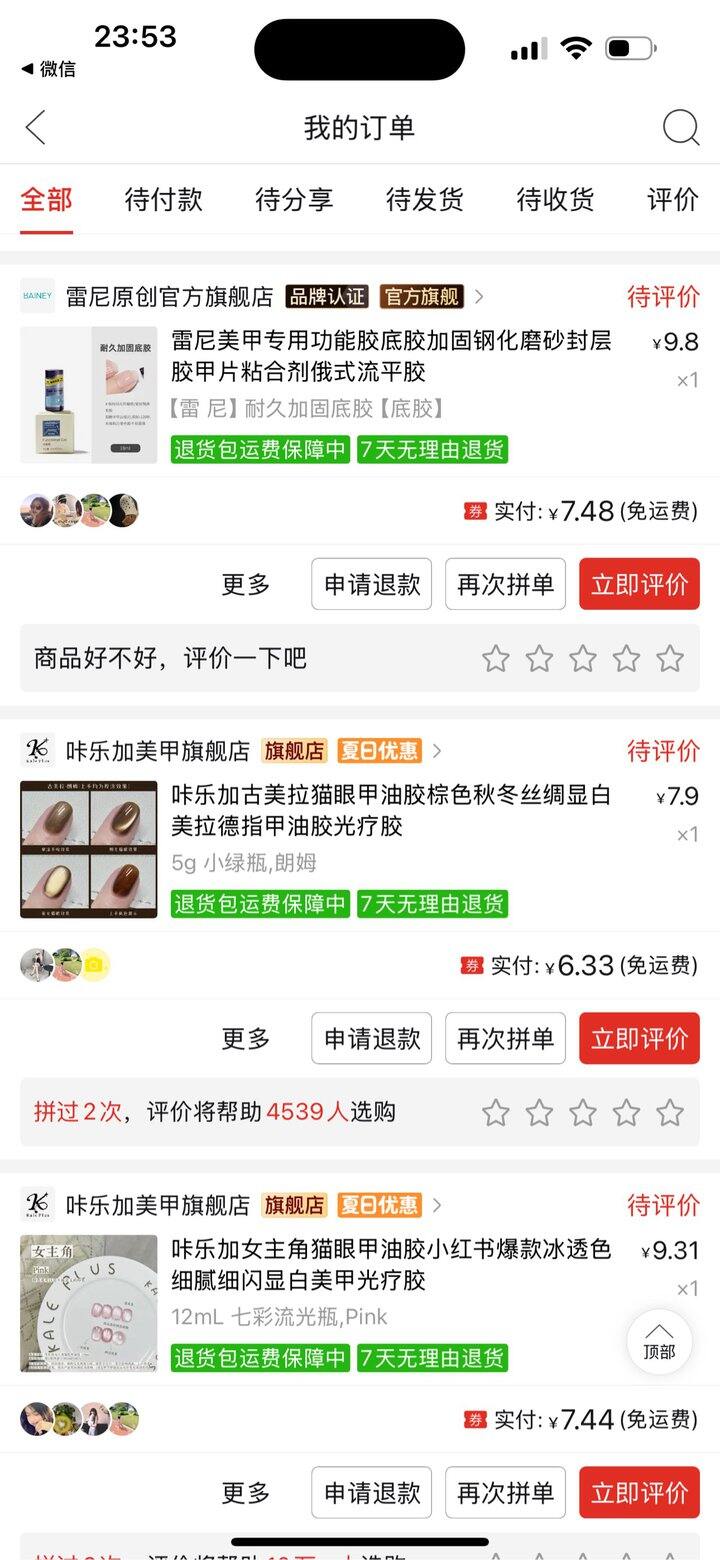Image resolution: width=720 pixels, height=1560 pixels.
Task: Select the 咔乐加美甲旗舰店 store logo
Action: 38,750
